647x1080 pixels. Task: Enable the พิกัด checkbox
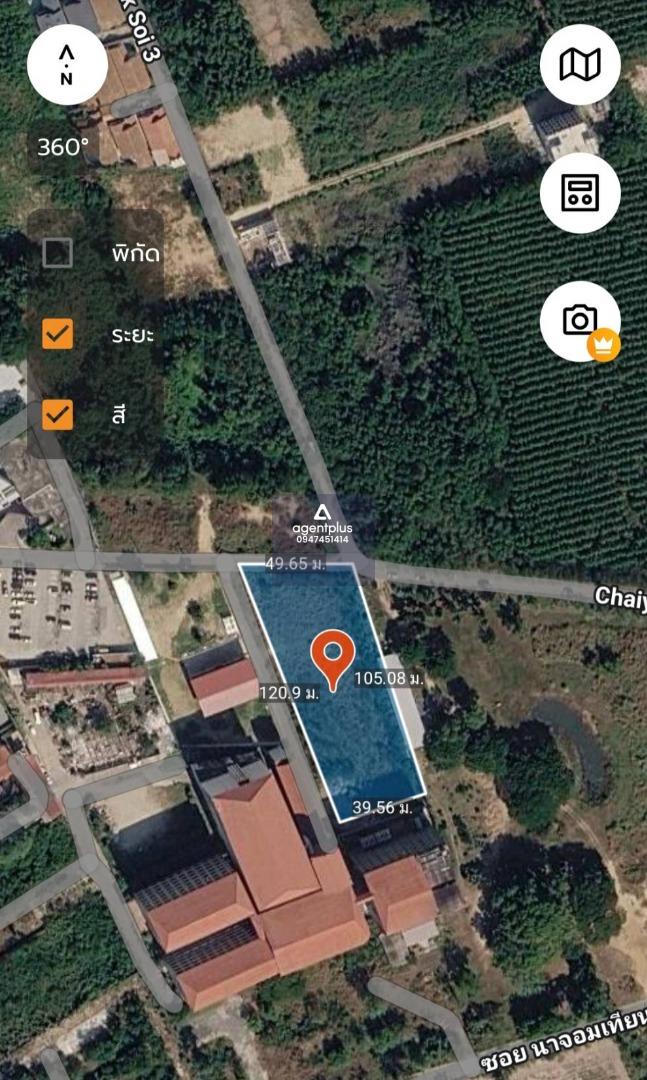(58, 253)
